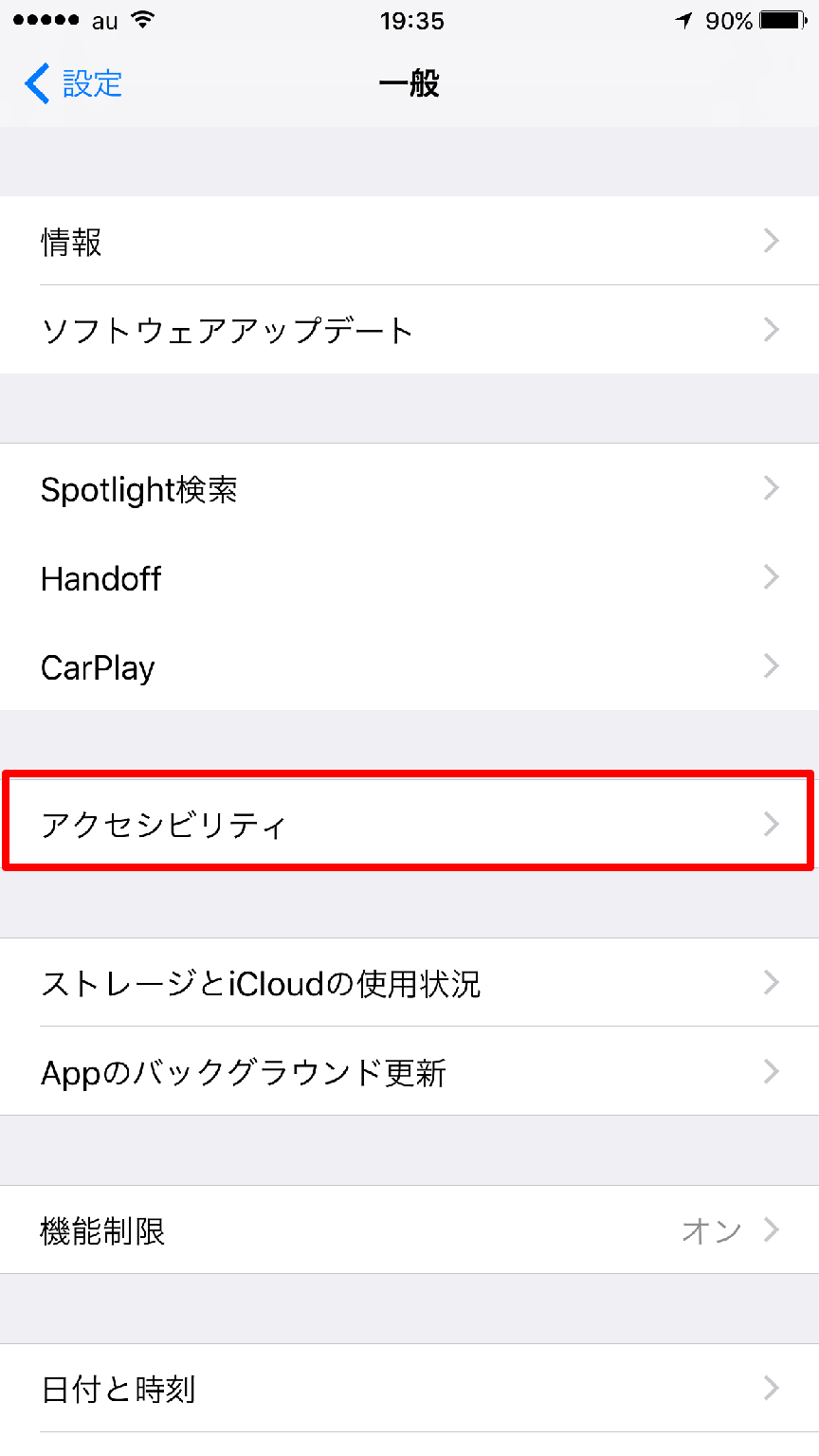Open CarPlay settings row
This screenshot has width=819, height=1456.
[409, 666]
